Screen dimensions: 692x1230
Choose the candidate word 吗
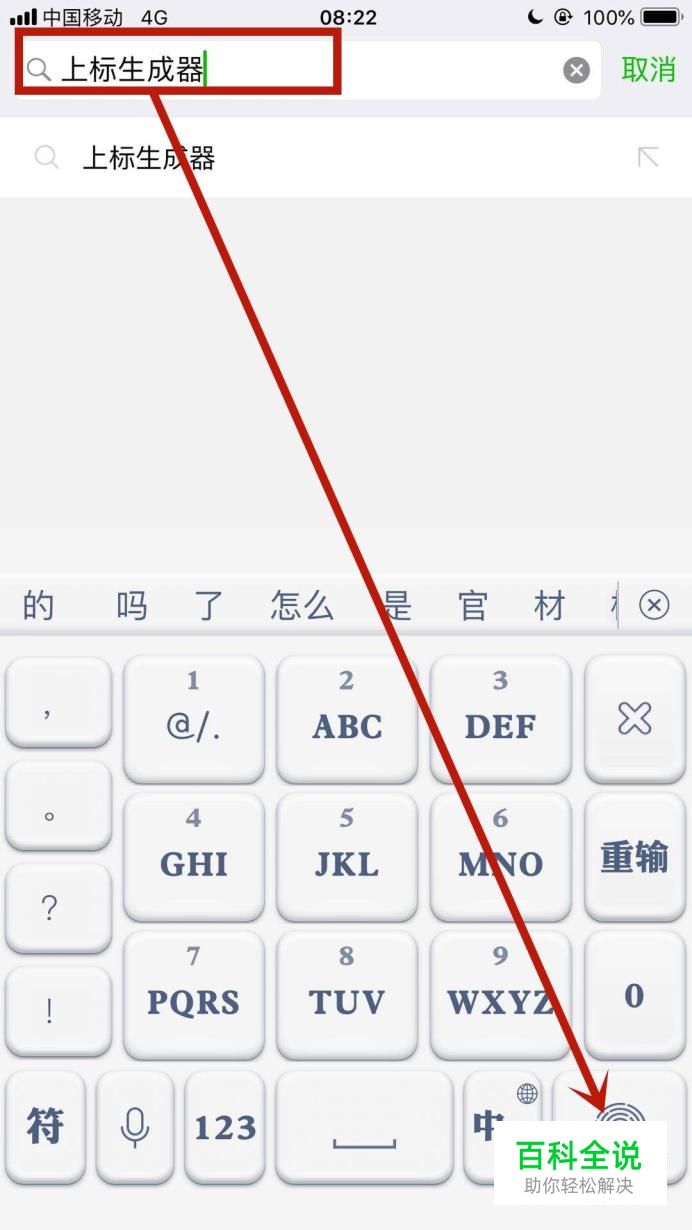coord(131,606)
